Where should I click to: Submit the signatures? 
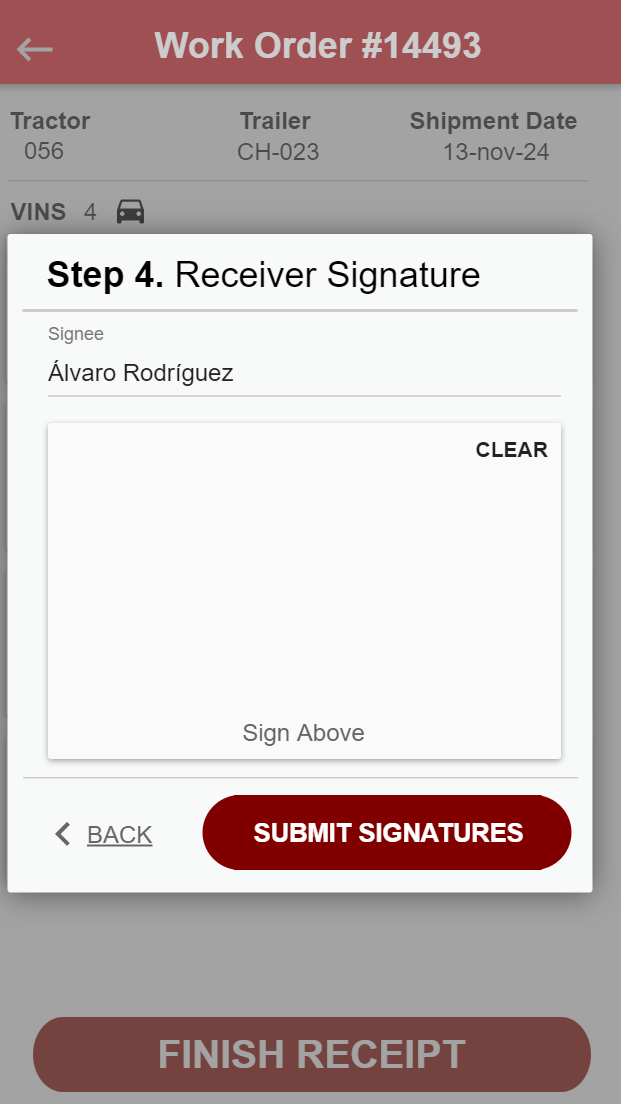coord(387,833)
